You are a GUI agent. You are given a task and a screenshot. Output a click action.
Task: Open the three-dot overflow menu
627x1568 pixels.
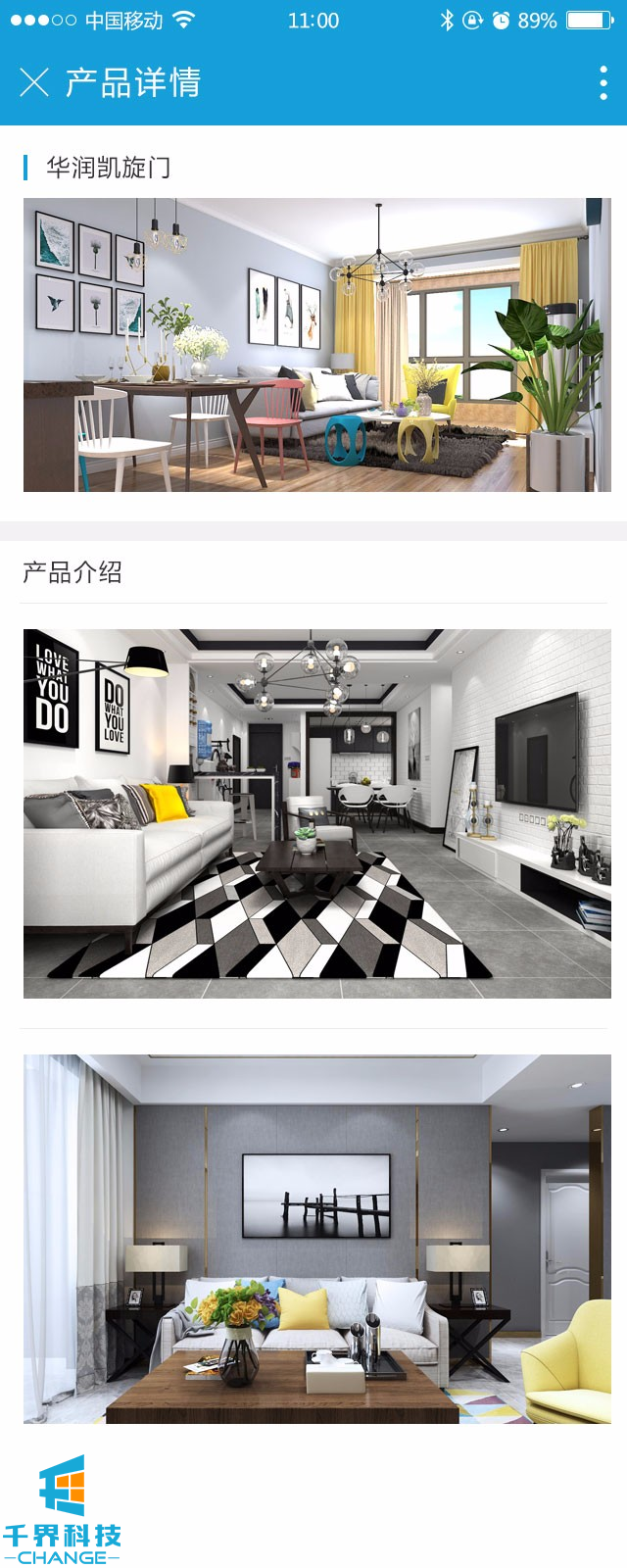click(x=603, y=83)
